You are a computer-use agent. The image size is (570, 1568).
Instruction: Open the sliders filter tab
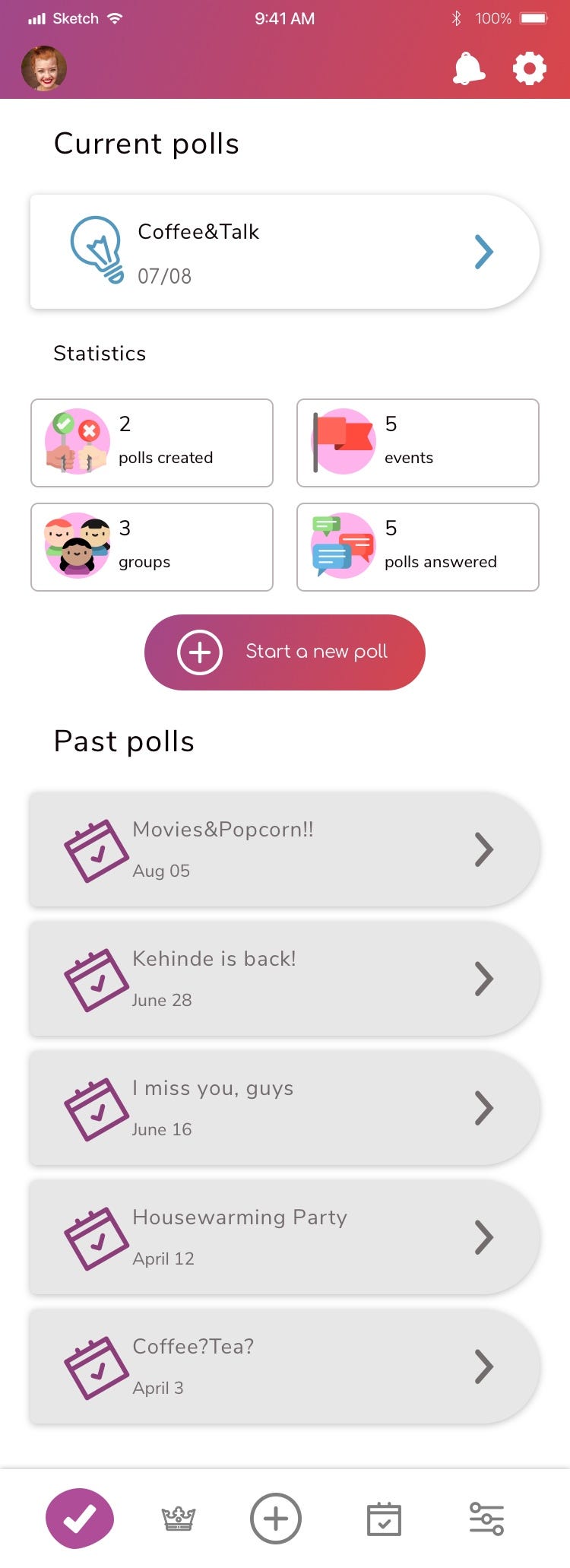click(486, 1519)
